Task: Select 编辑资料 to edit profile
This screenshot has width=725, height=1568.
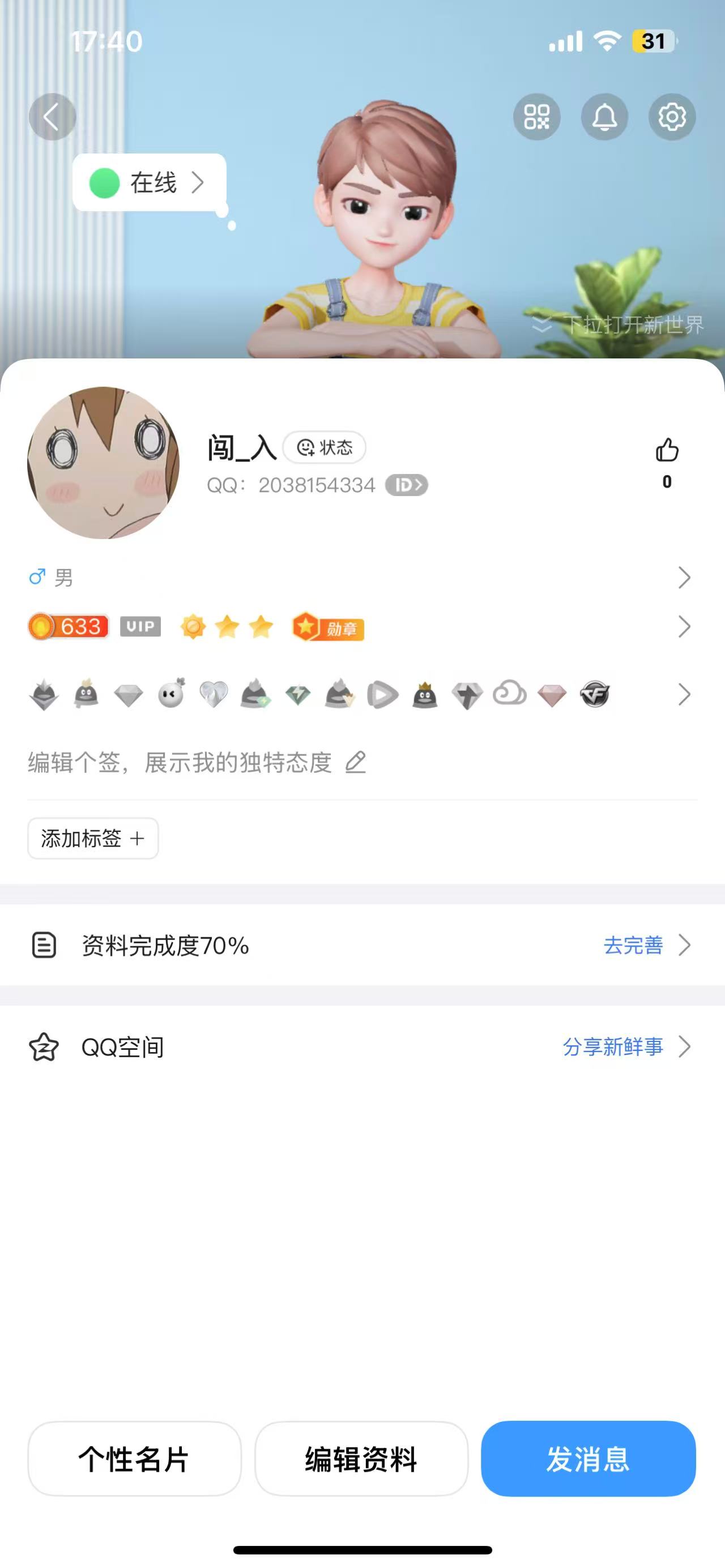Action: click(x=361, y=1459)
